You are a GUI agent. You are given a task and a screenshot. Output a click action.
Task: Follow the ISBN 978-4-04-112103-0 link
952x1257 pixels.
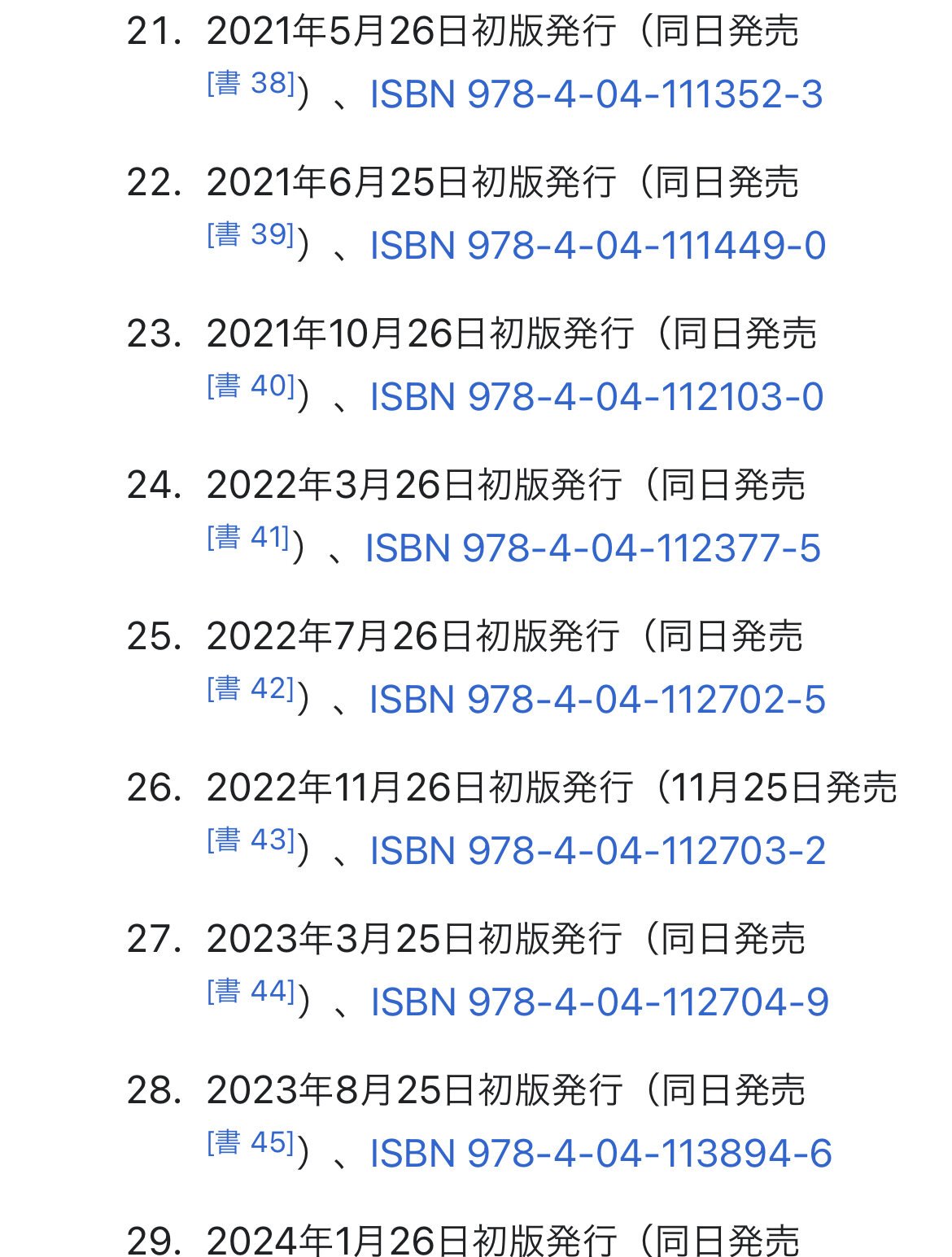(596, 397)
